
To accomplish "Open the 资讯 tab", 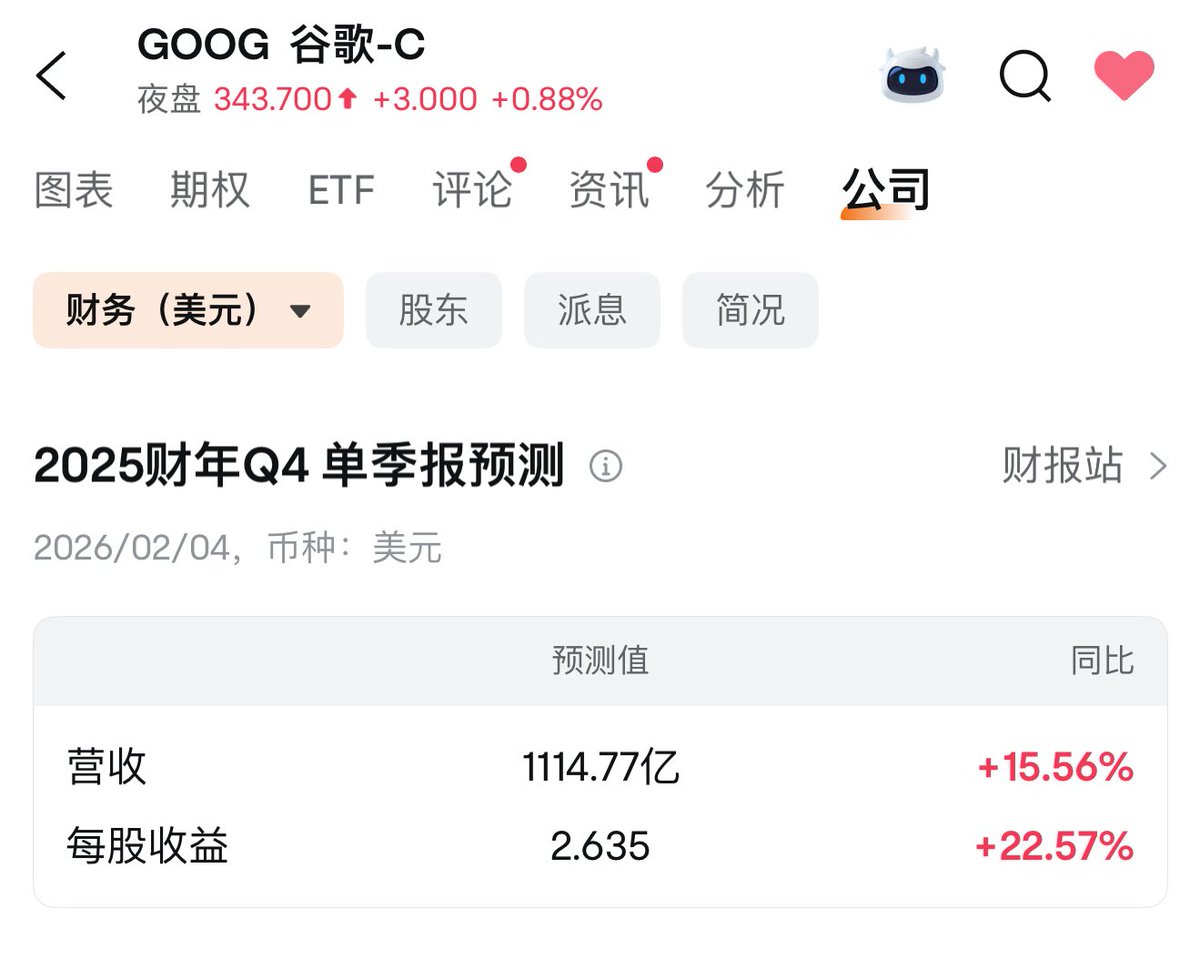I will pos(608,189).
